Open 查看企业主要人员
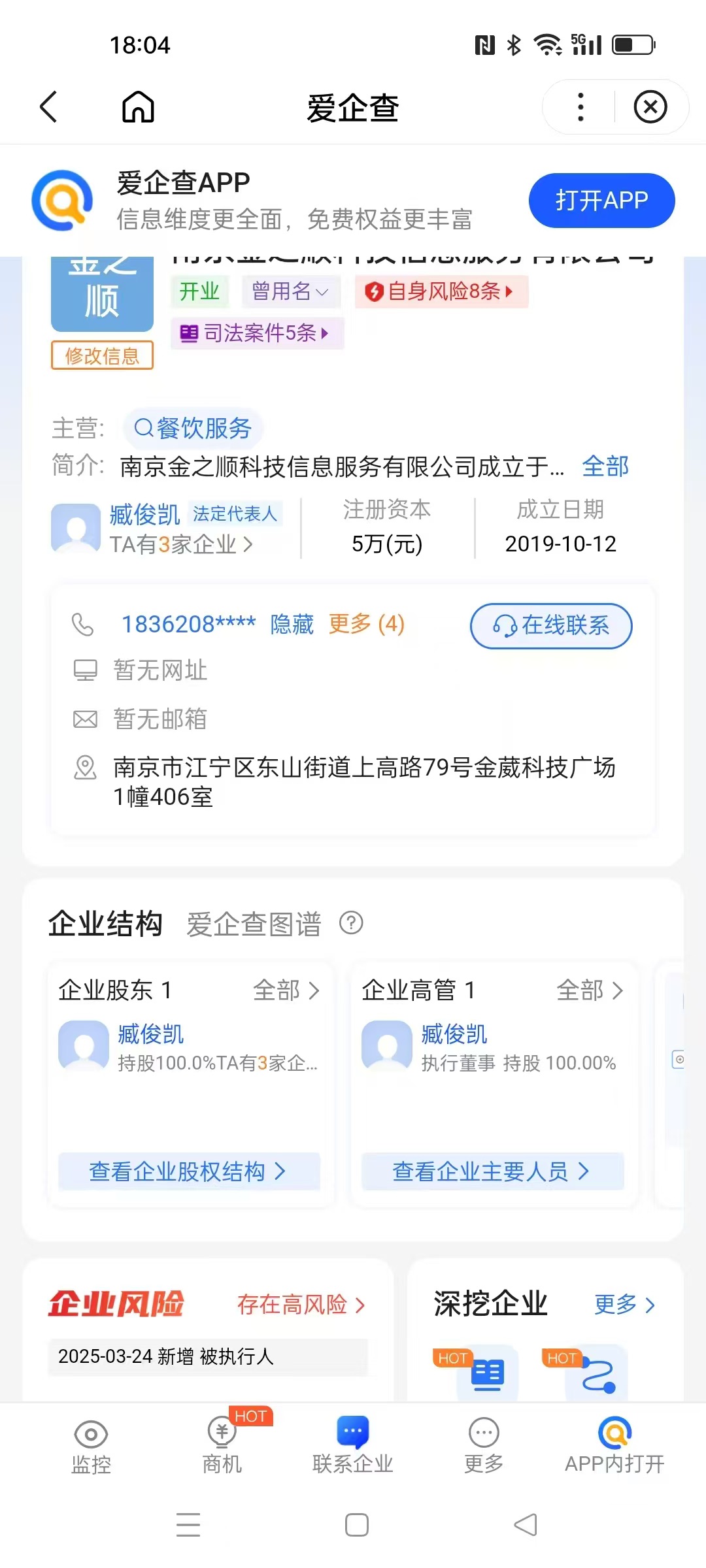 coord(492,1171)
